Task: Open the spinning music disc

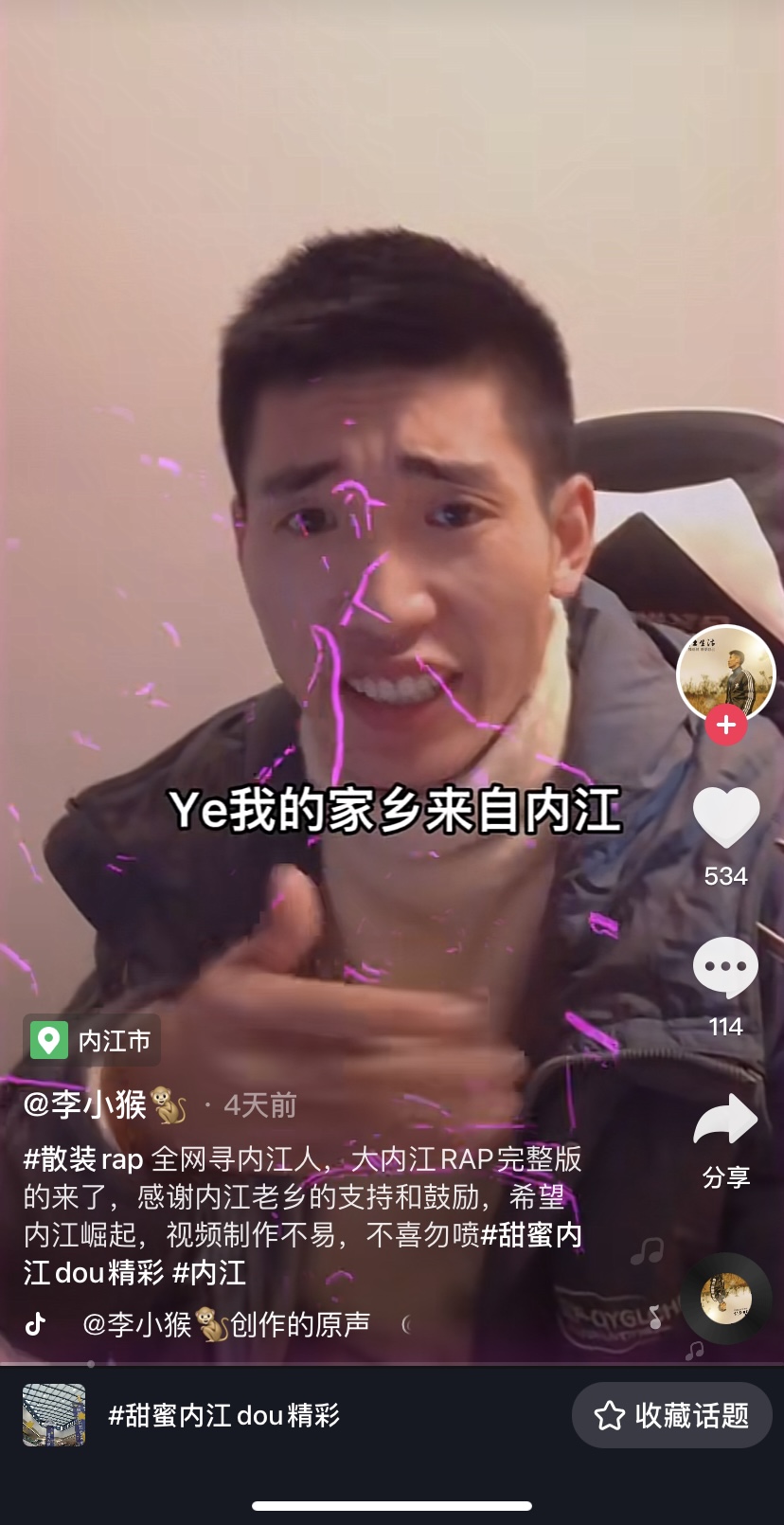Action: coord(725,1299)
